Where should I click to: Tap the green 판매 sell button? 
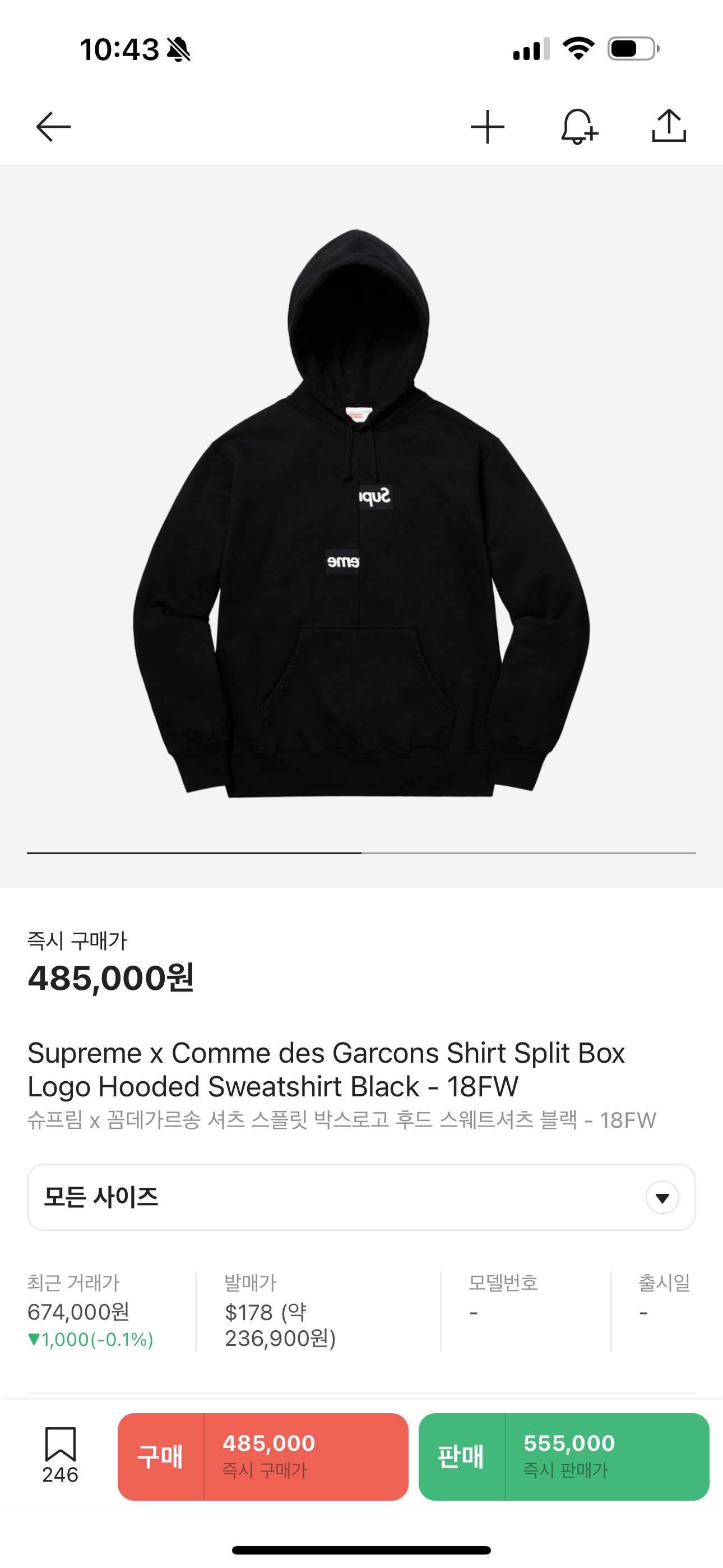pos(564,1456)
